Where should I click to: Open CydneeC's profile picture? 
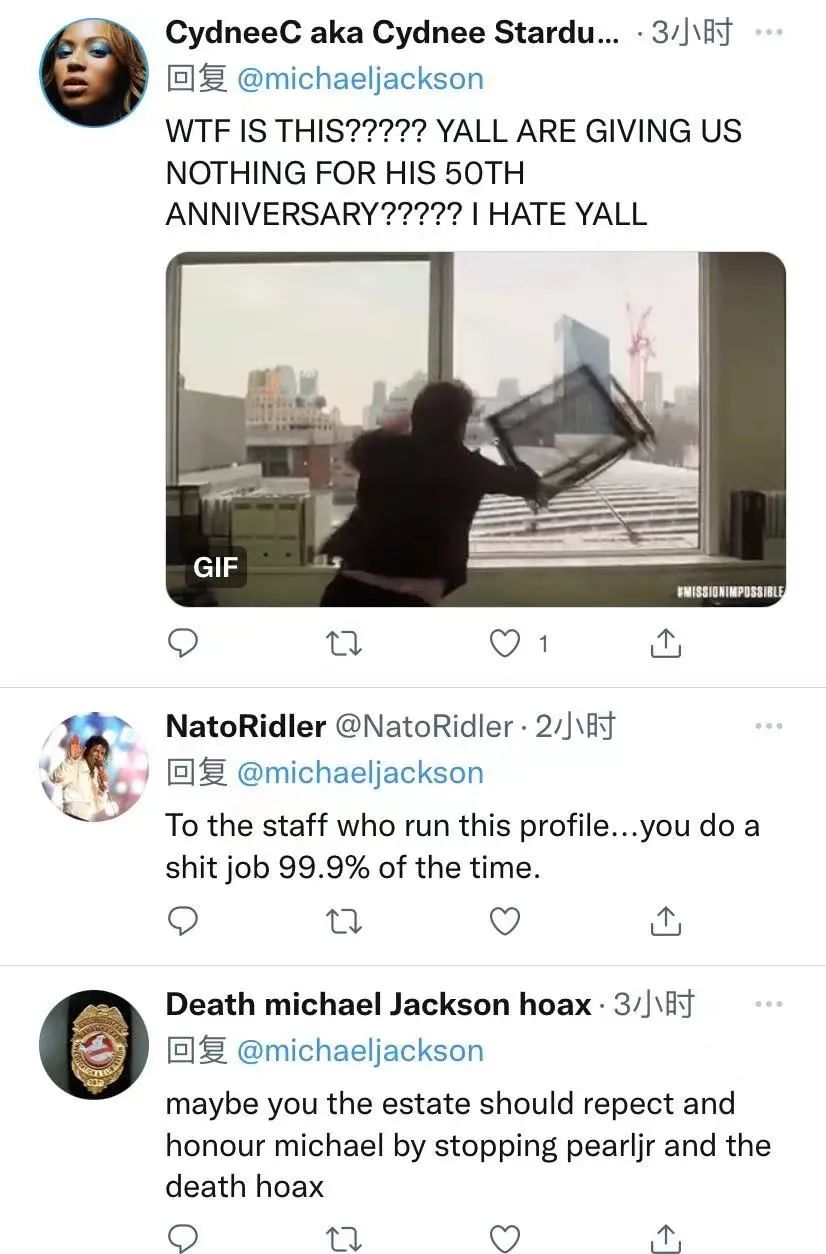87,72
